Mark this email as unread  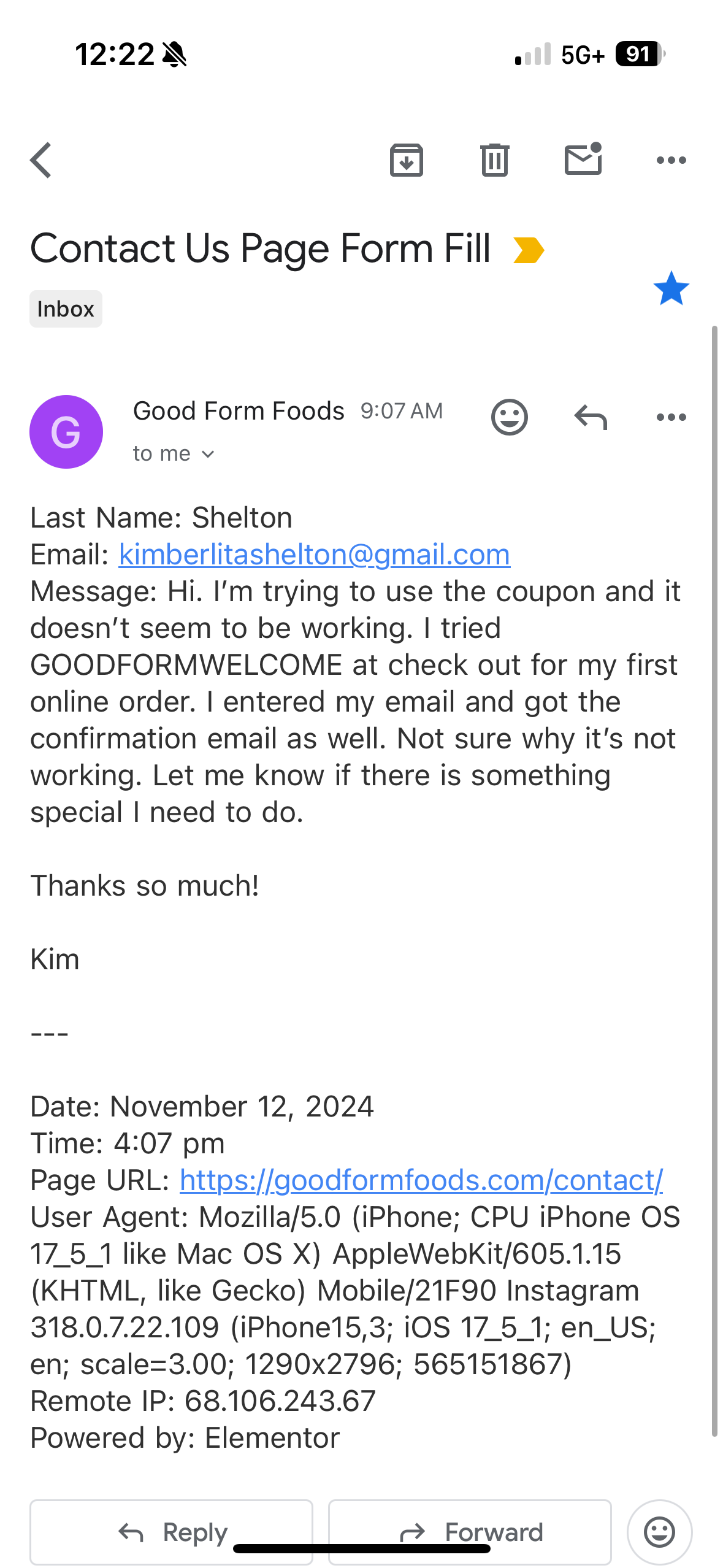[x=583, y=160]
